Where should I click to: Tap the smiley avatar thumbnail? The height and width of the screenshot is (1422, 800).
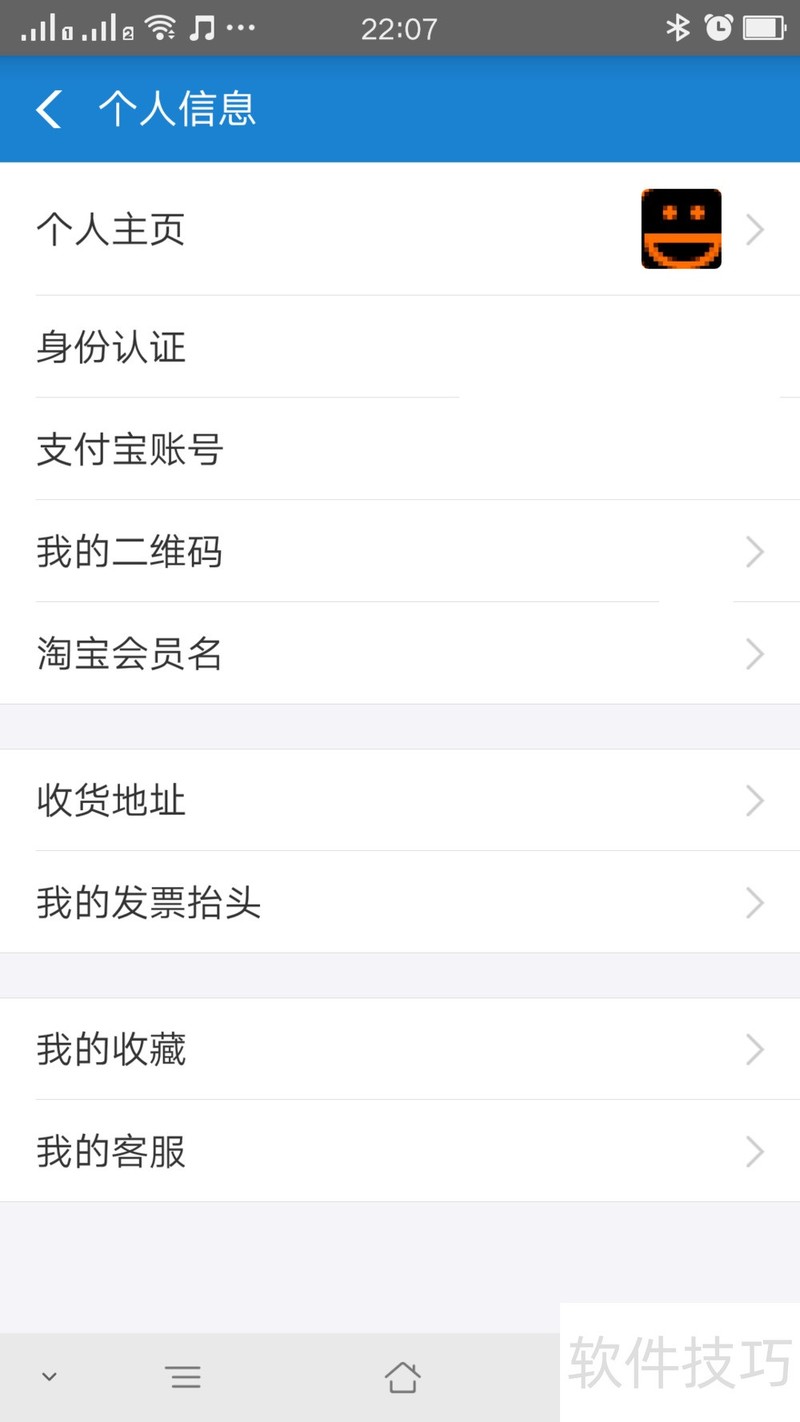coord(681,229)
